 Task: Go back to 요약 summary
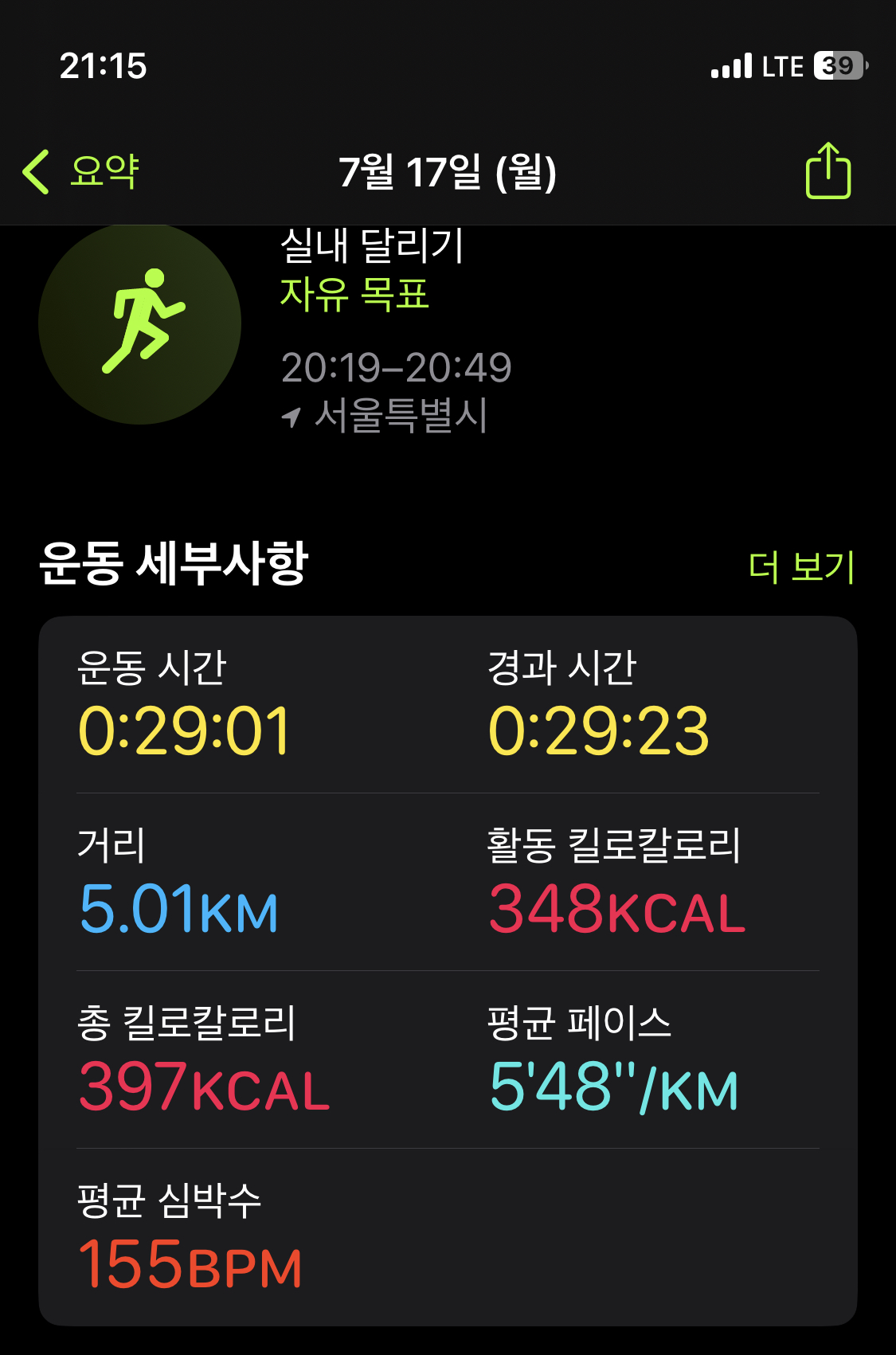(81, 171)
